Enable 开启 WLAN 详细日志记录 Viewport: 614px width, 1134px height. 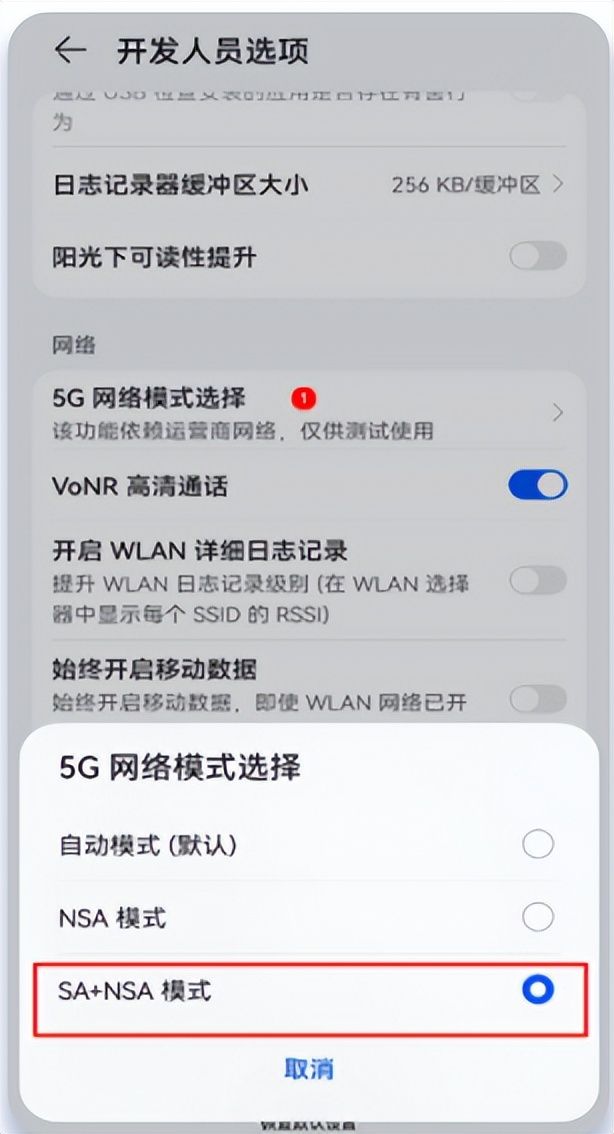[x=537, y=580]
